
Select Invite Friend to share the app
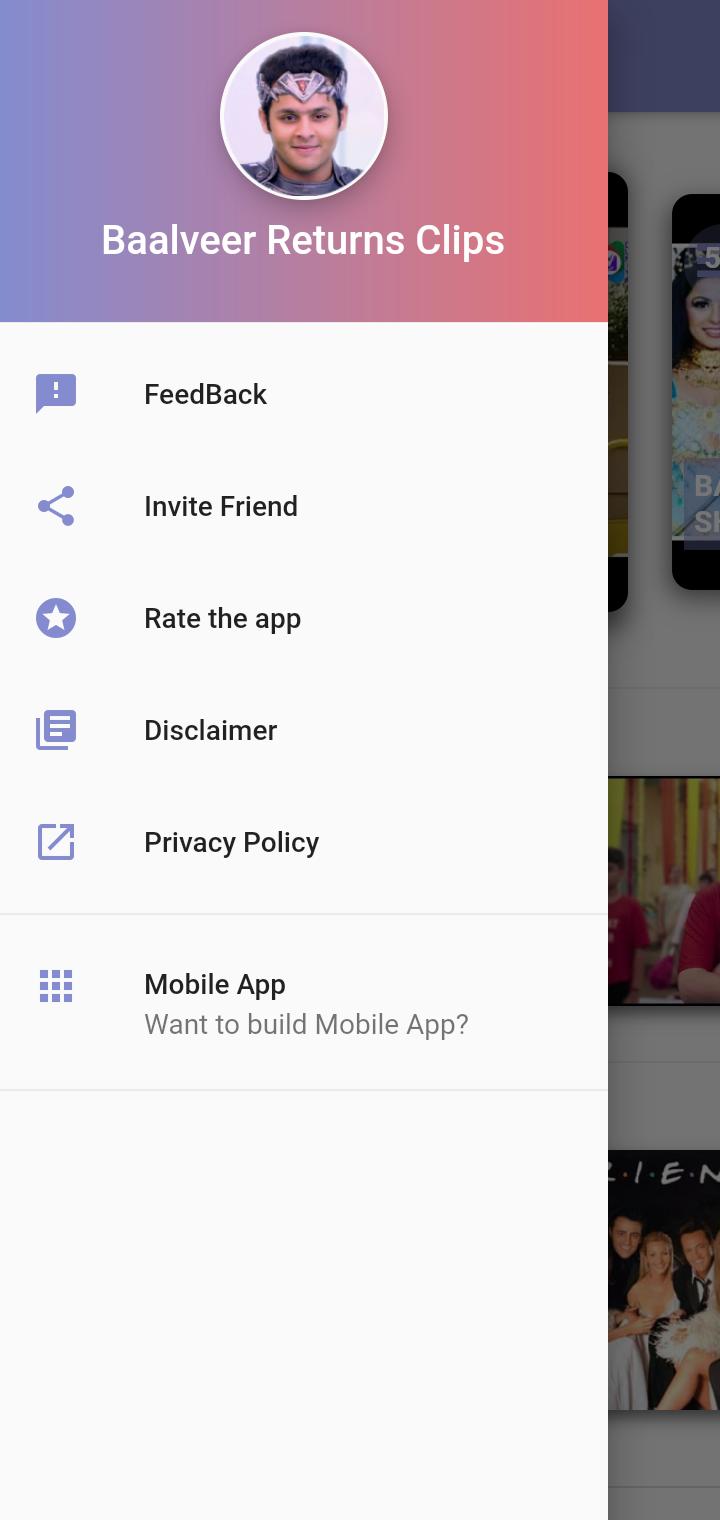[x=220, y=507]
